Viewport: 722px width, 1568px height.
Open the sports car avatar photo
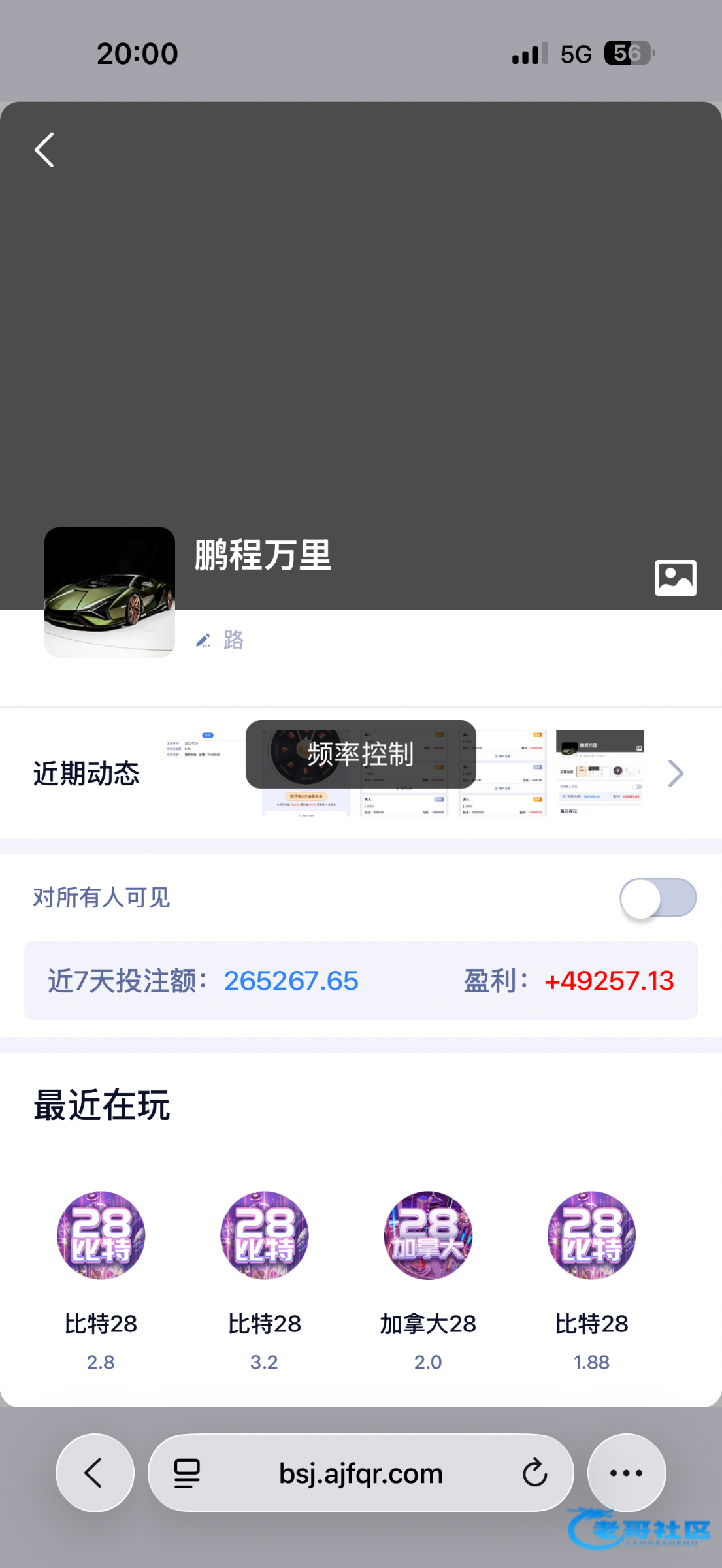(110, 592)
